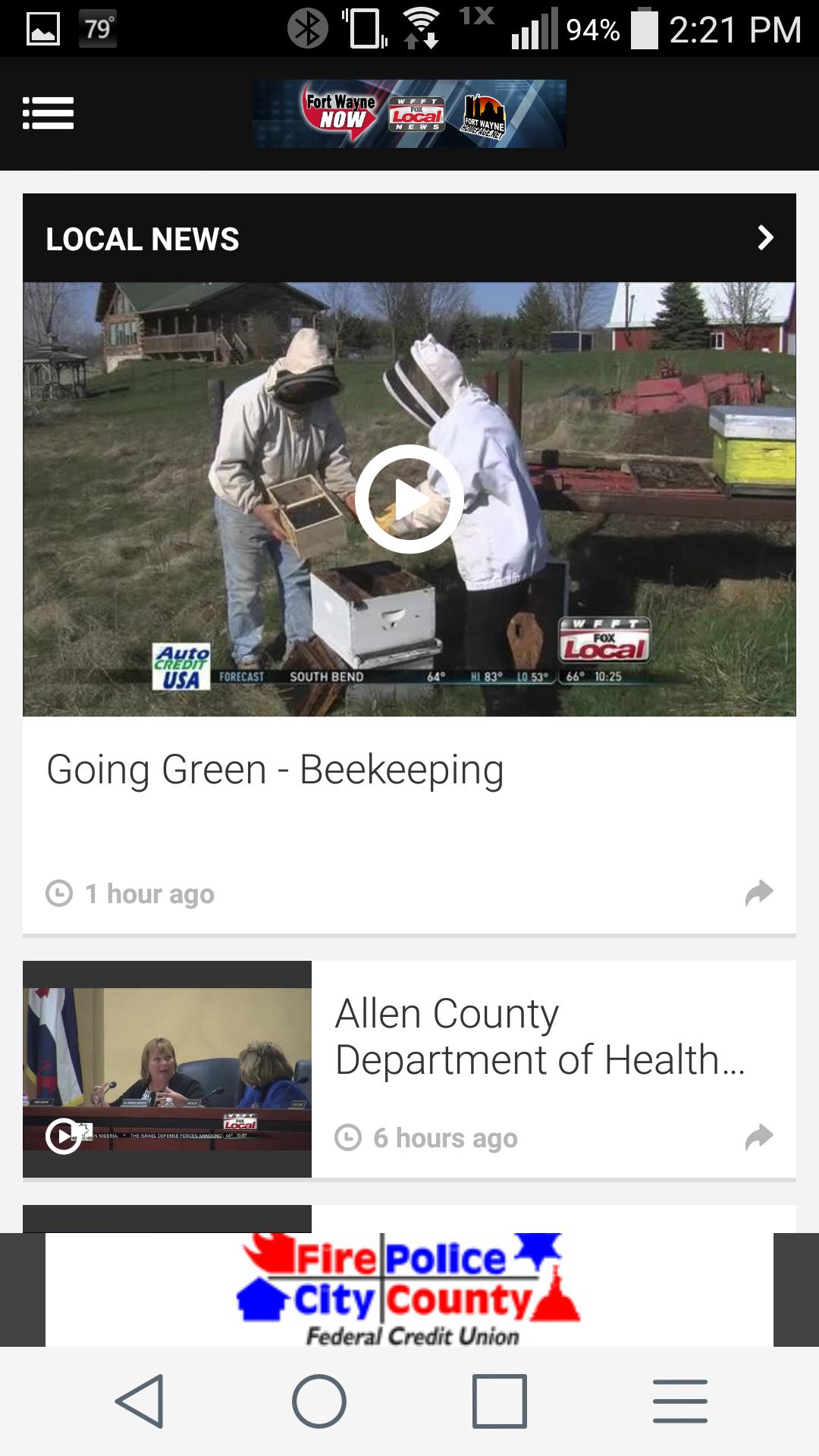
Task: Play the beekeeping video
Action: click(408, 497)
